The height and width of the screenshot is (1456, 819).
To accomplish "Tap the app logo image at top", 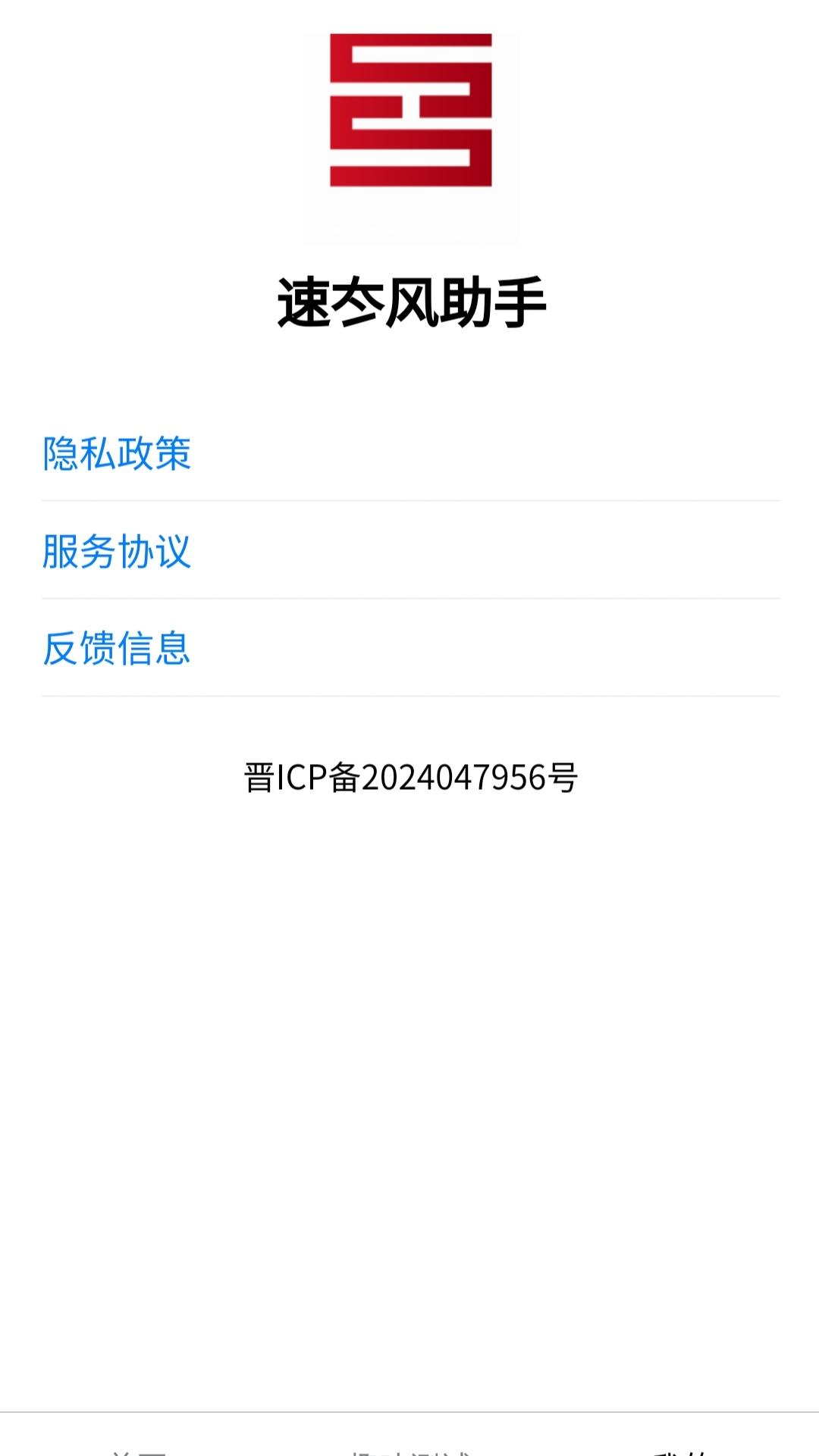I will (x=409, y=121).
